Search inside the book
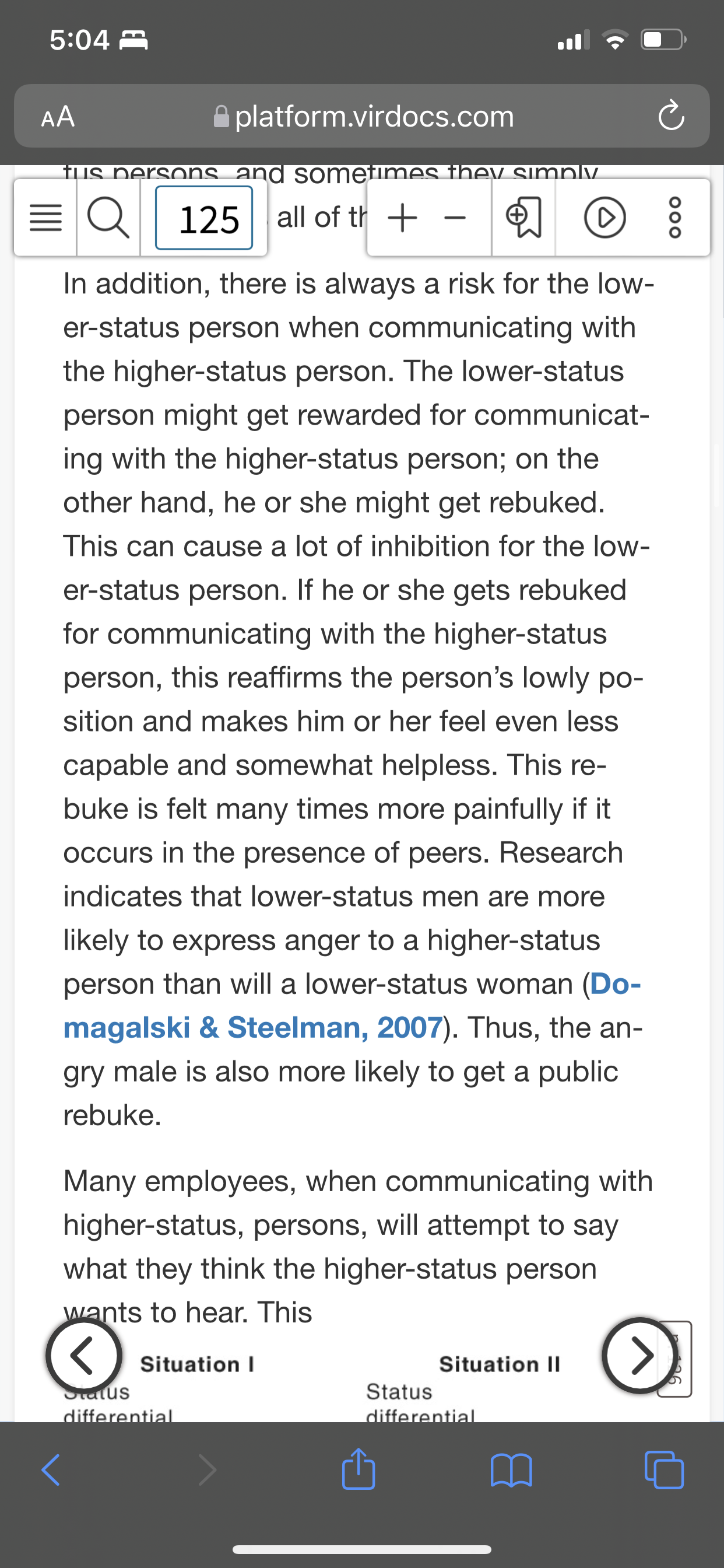 (108, 218)
